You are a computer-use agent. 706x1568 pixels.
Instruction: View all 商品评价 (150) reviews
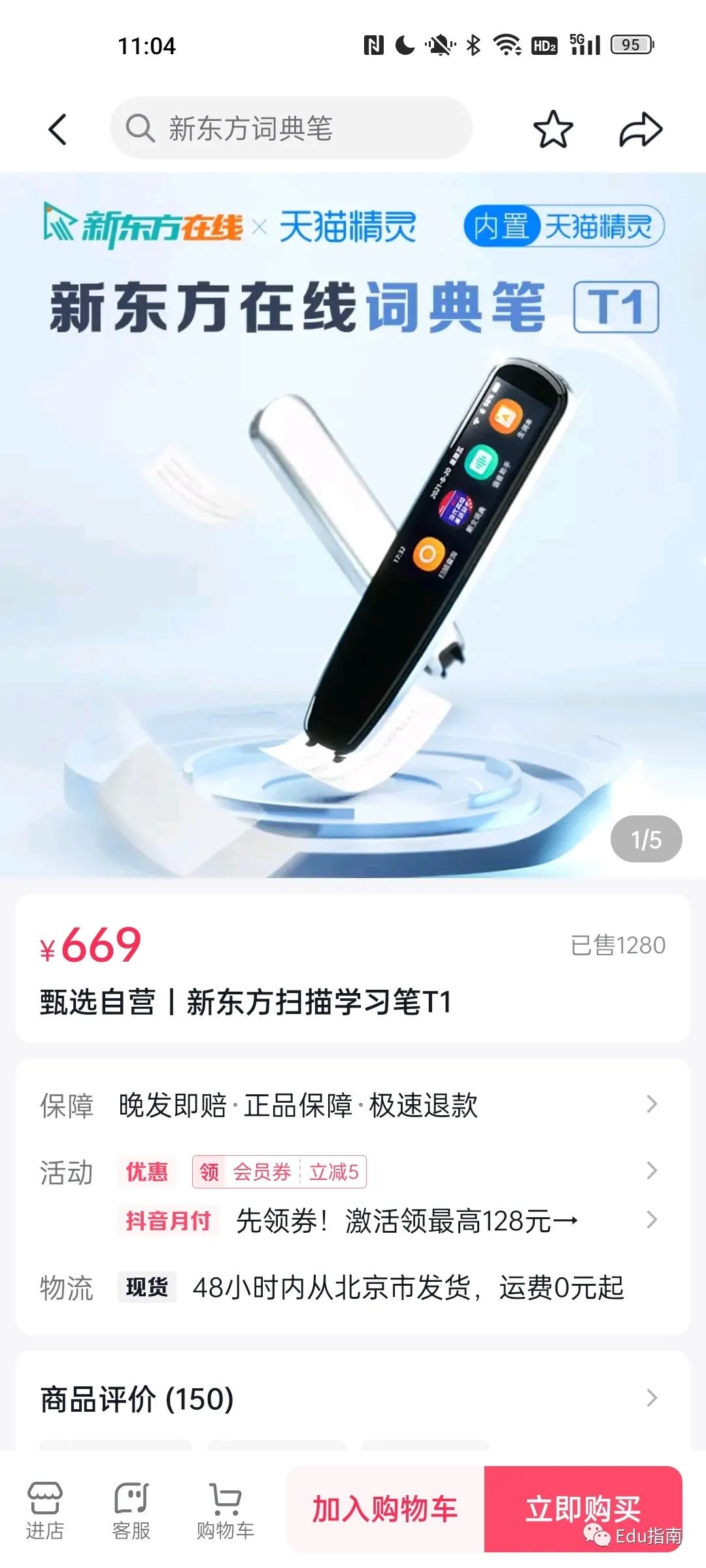[x=353, y=1399]
